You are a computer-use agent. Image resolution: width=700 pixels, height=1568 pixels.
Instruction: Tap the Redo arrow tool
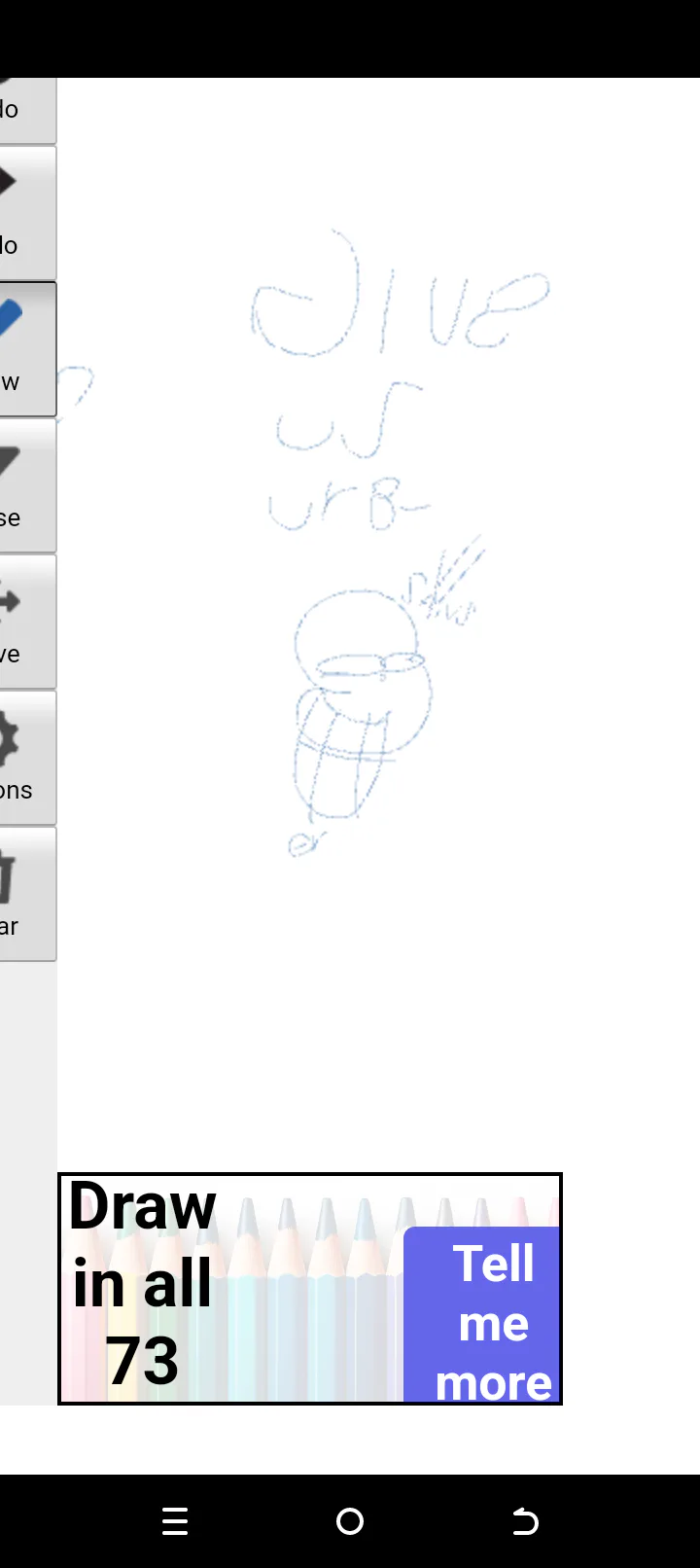[26, 213]
